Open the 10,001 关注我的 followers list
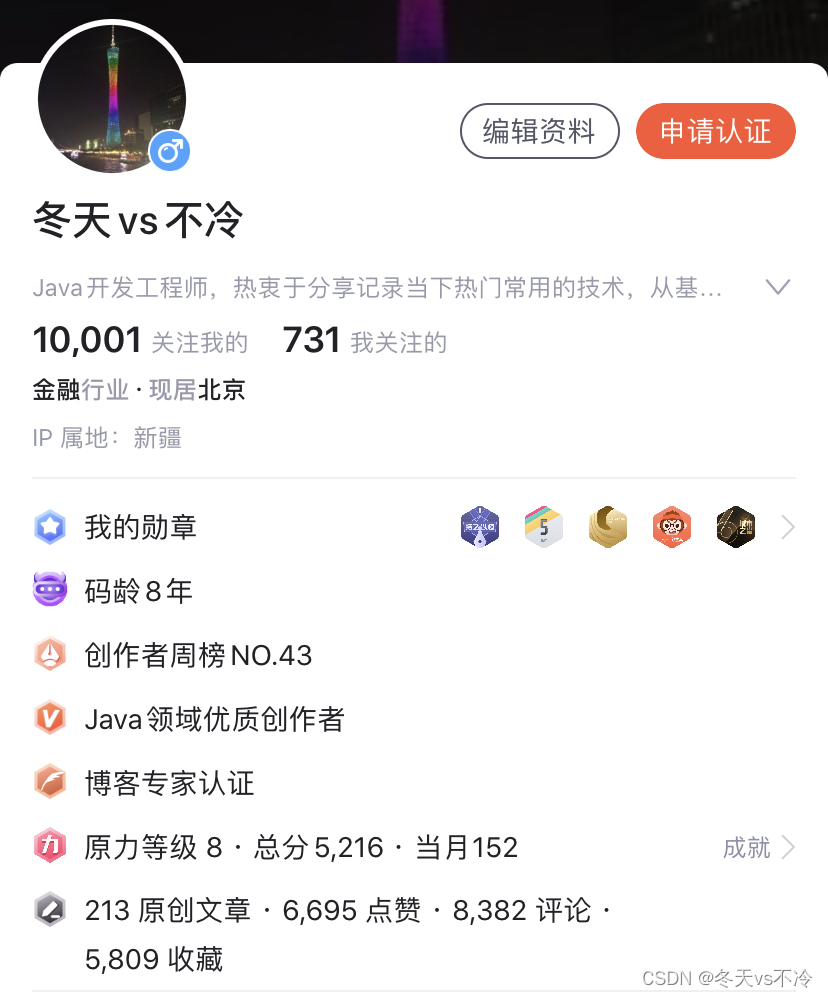Viewport: 828px width, 998px height. click(x=140, y=341)
